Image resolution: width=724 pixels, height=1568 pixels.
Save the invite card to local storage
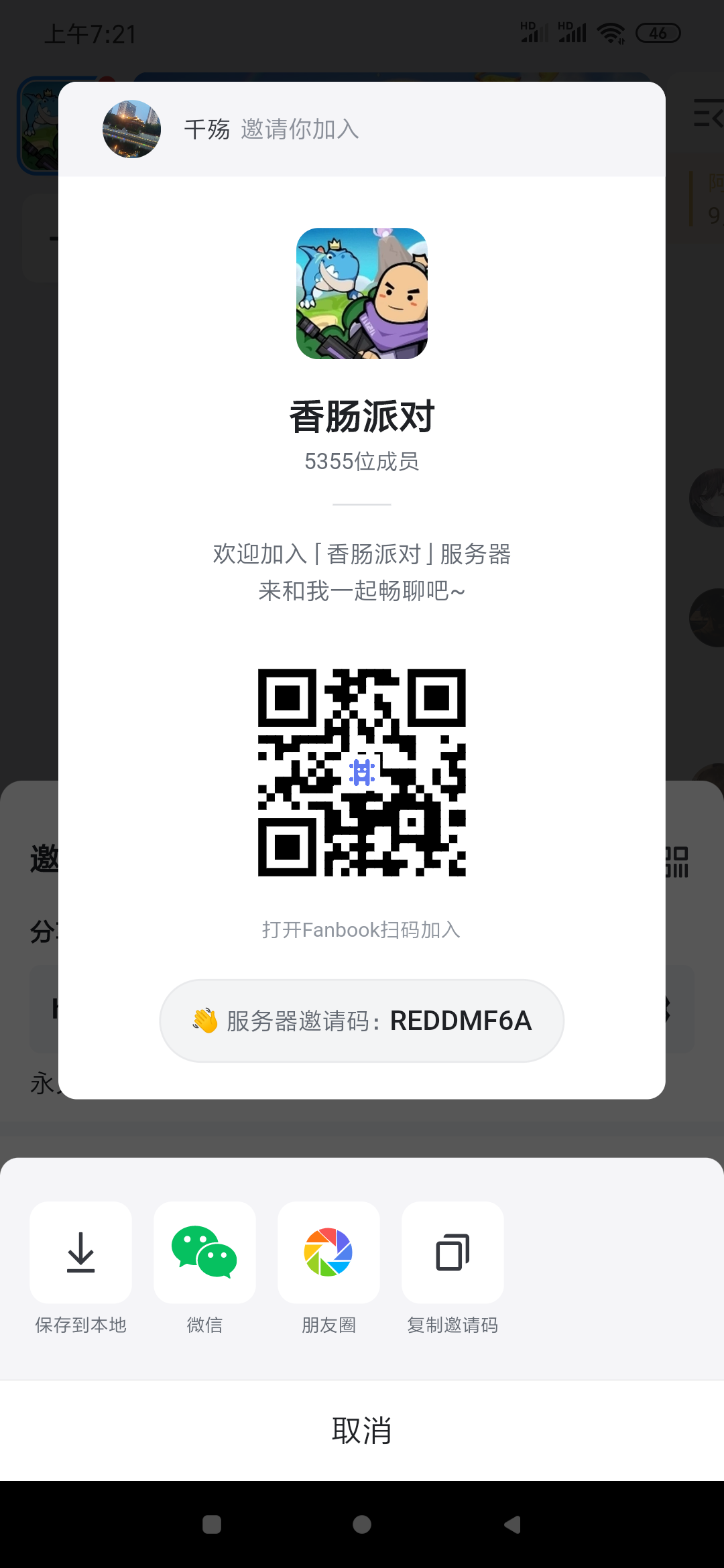pos(80,1252)
